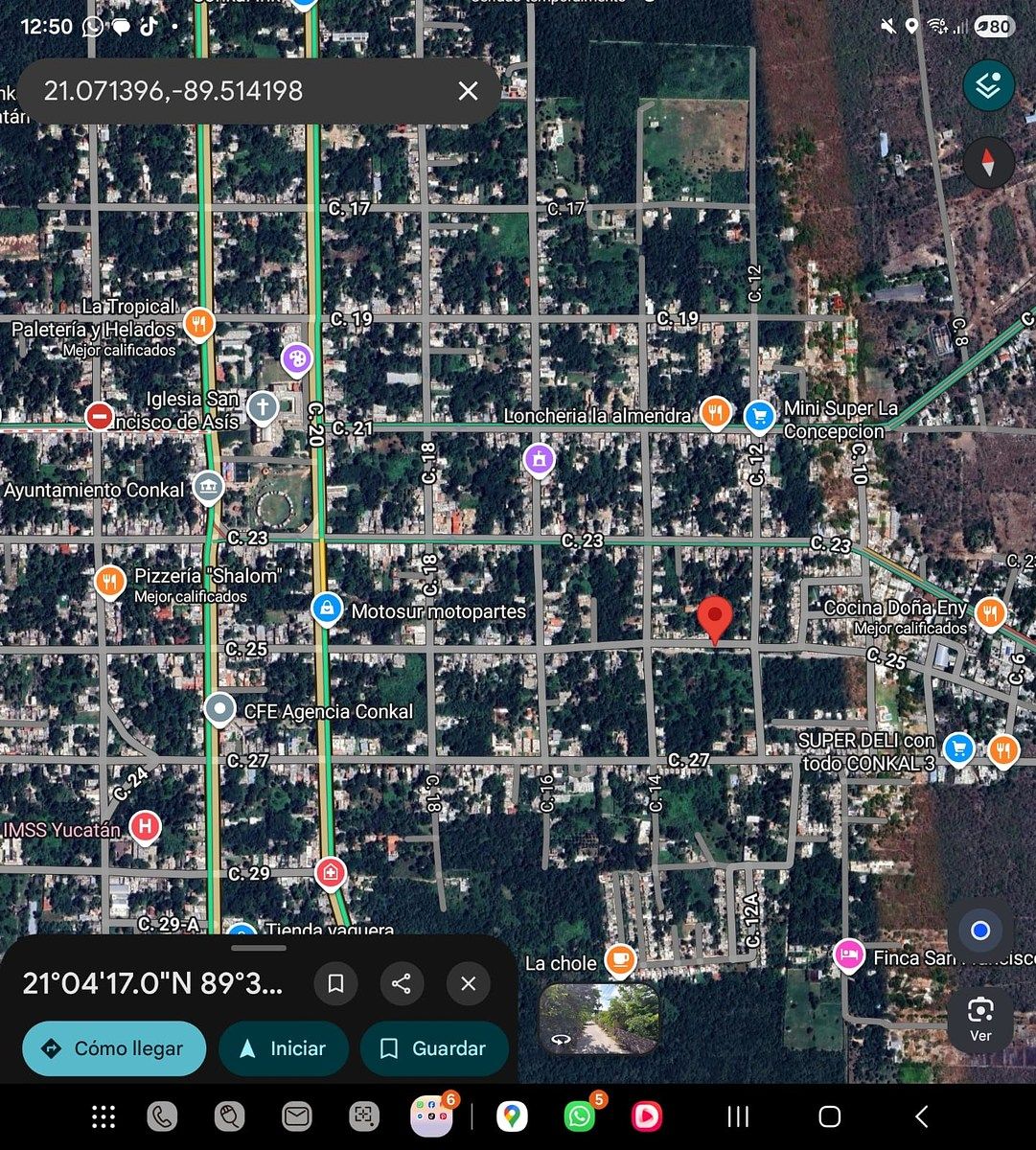Share the dropped pin coordinates
The image size is (1036, 1150).
(x=402, y=983)
